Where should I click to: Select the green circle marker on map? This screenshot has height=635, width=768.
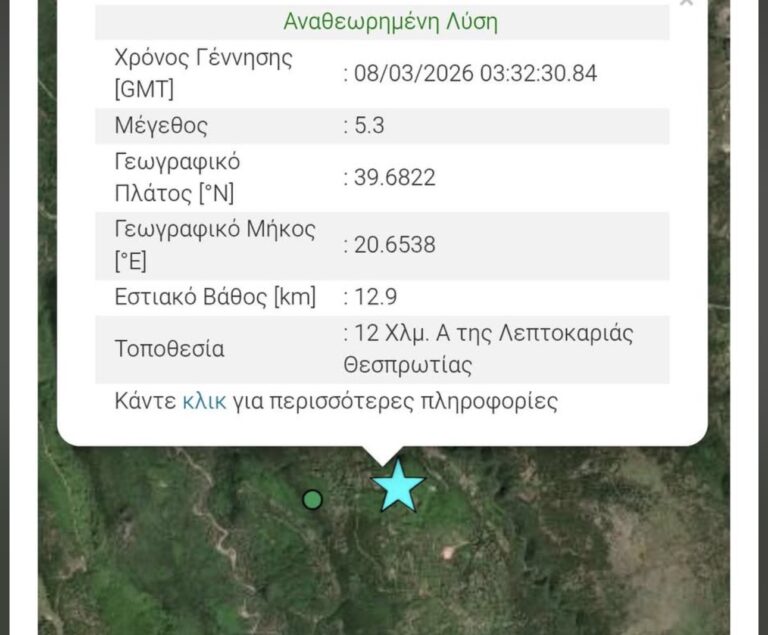pos(313,499)
